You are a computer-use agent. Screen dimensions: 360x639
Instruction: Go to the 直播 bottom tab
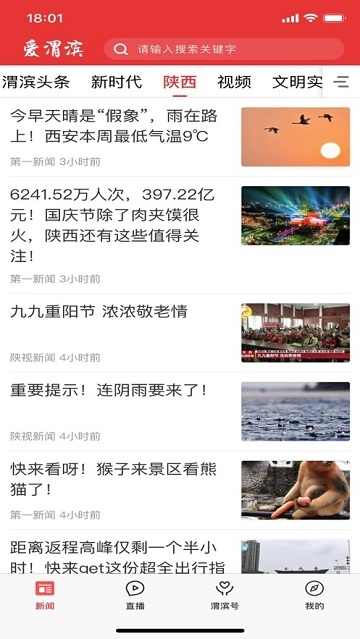tap(135, 595)
